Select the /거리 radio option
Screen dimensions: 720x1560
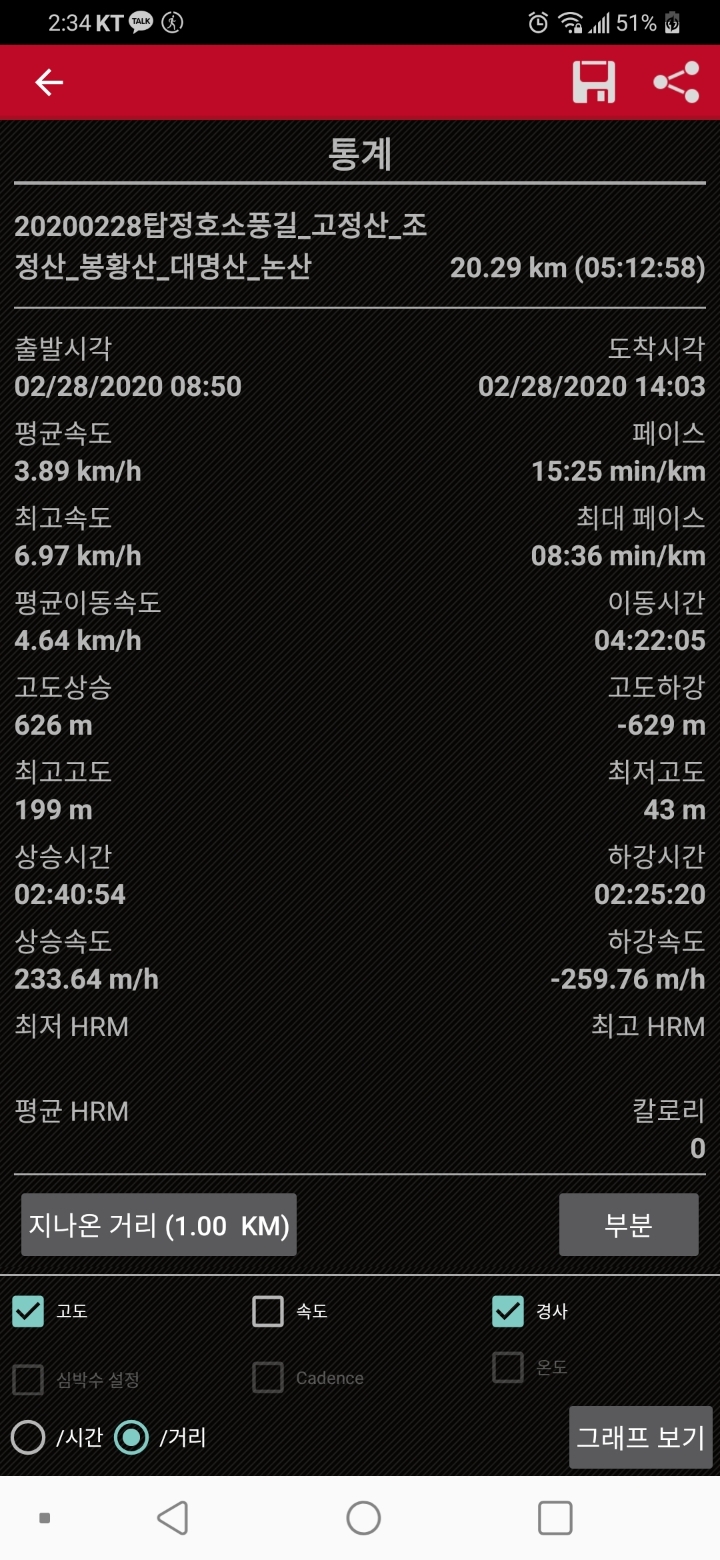[132, 1438]
